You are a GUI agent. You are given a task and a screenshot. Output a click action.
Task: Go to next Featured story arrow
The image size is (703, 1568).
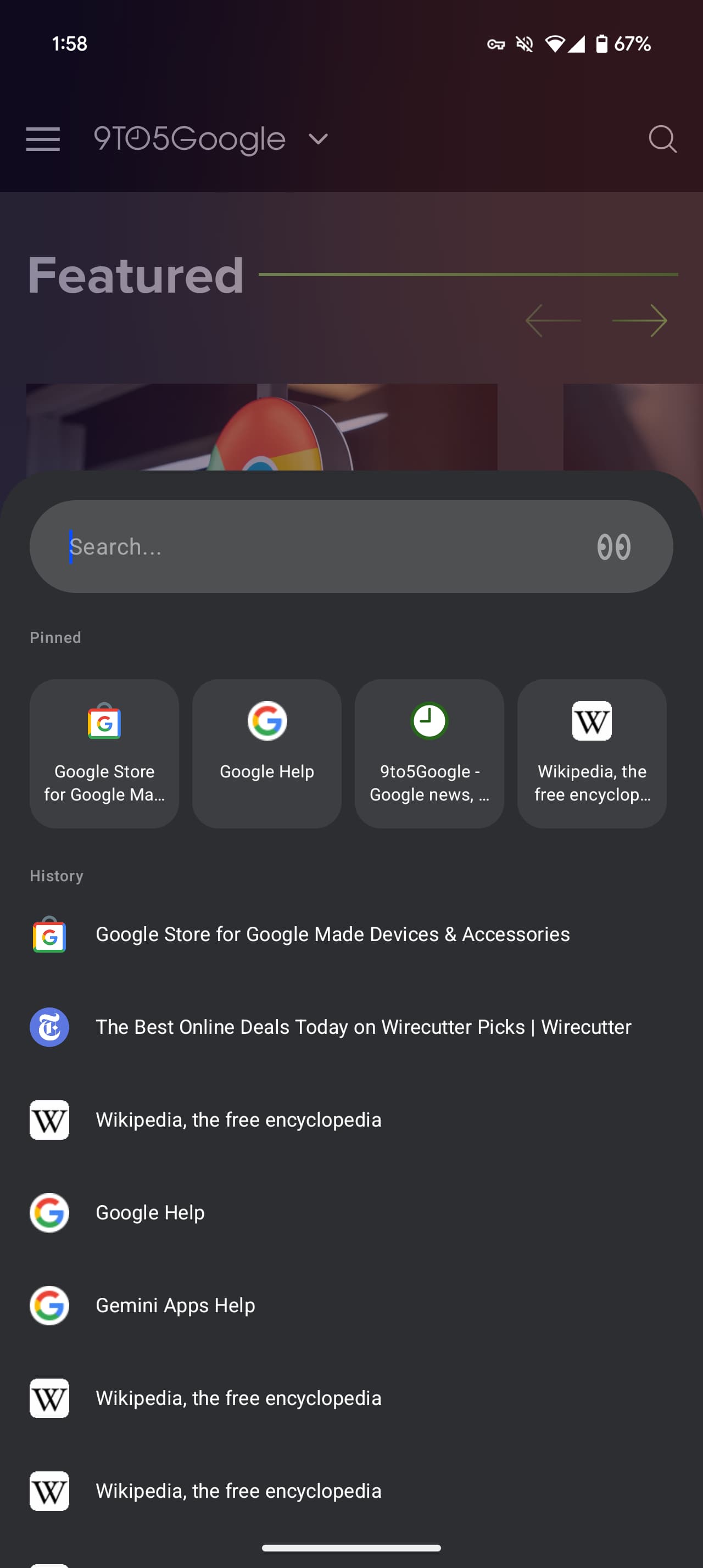[x=640, y=321]
